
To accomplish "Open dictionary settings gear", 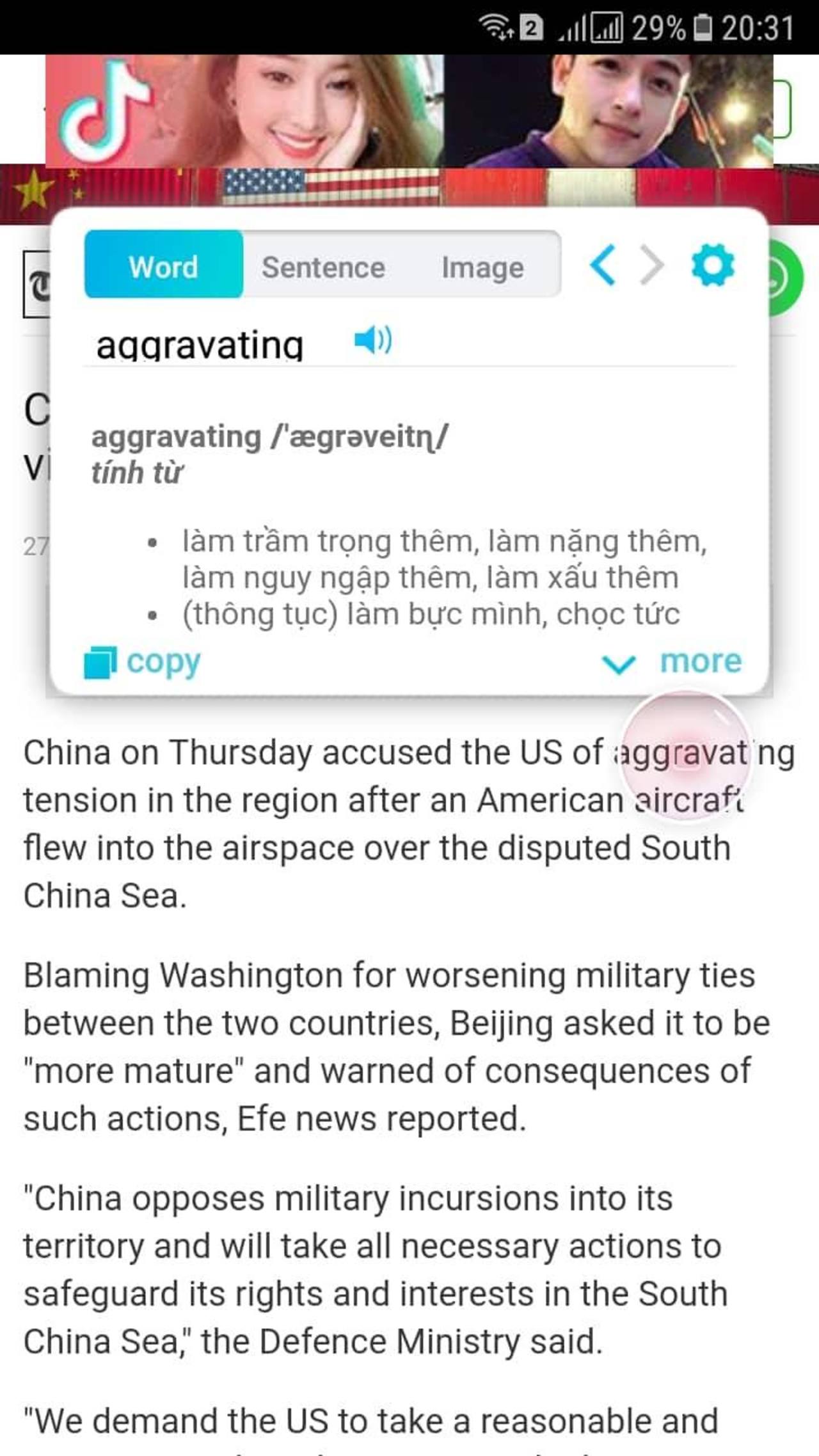I will point(713,265).
